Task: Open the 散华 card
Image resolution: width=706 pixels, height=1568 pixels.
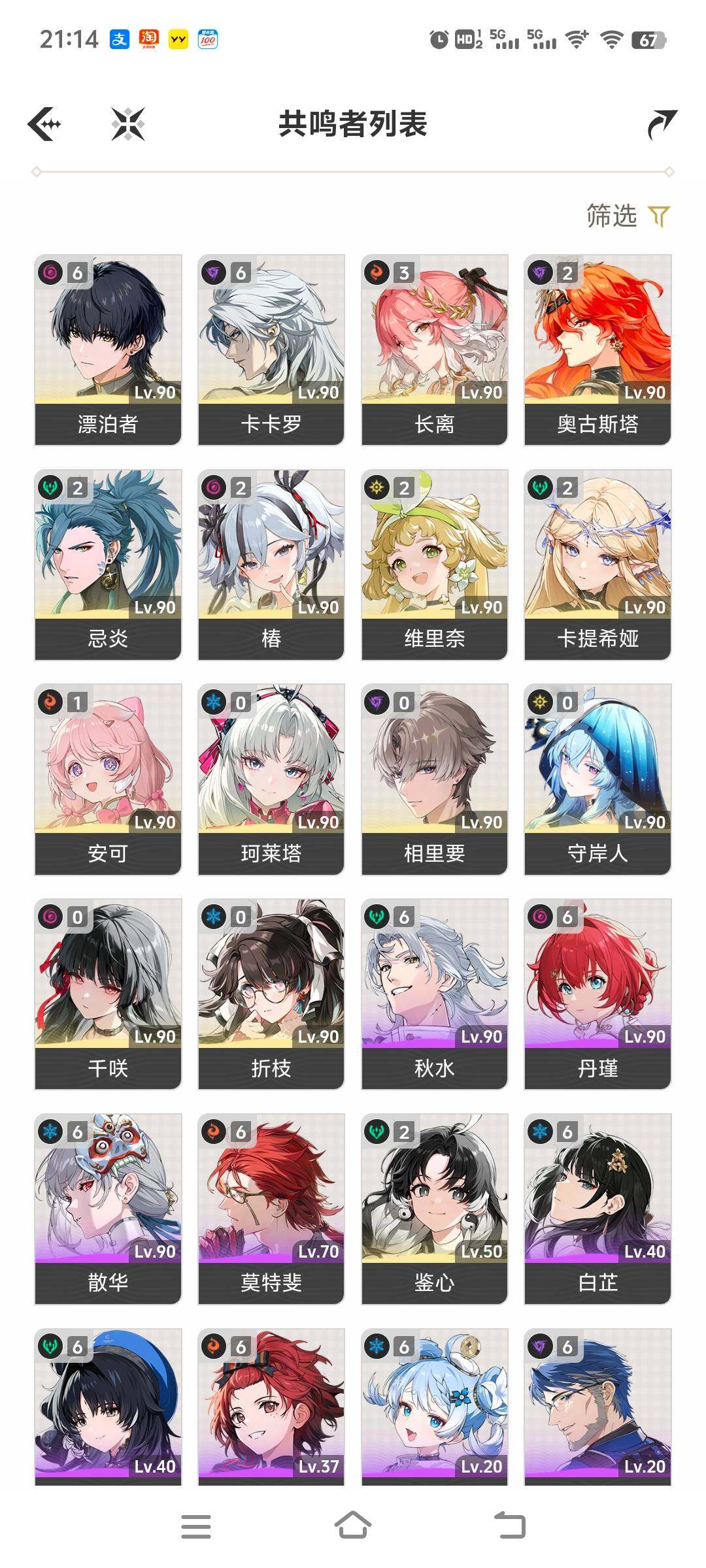Action: click(108, 1209)
